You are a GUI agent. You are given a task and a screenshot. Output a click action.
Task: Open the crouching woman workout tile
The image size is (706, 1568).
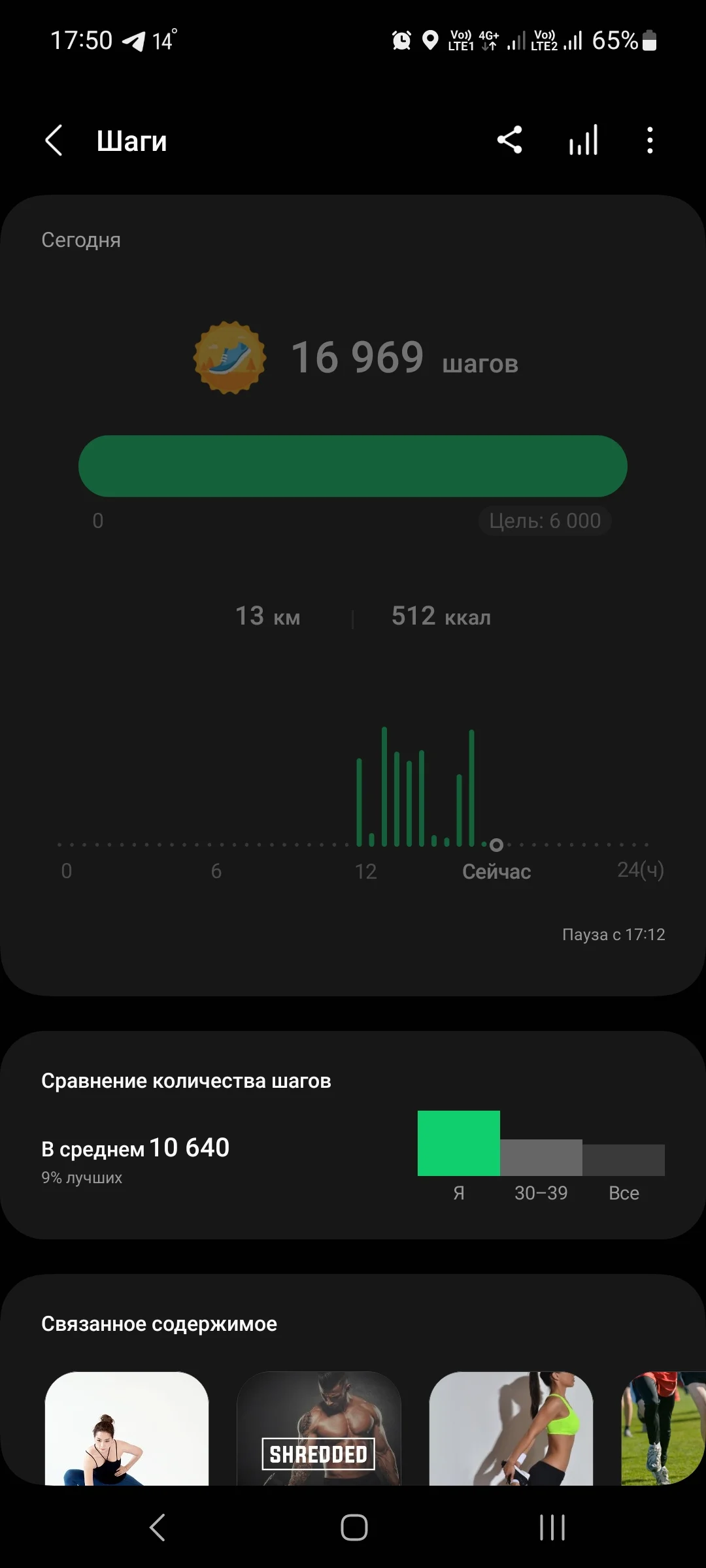127,1429
